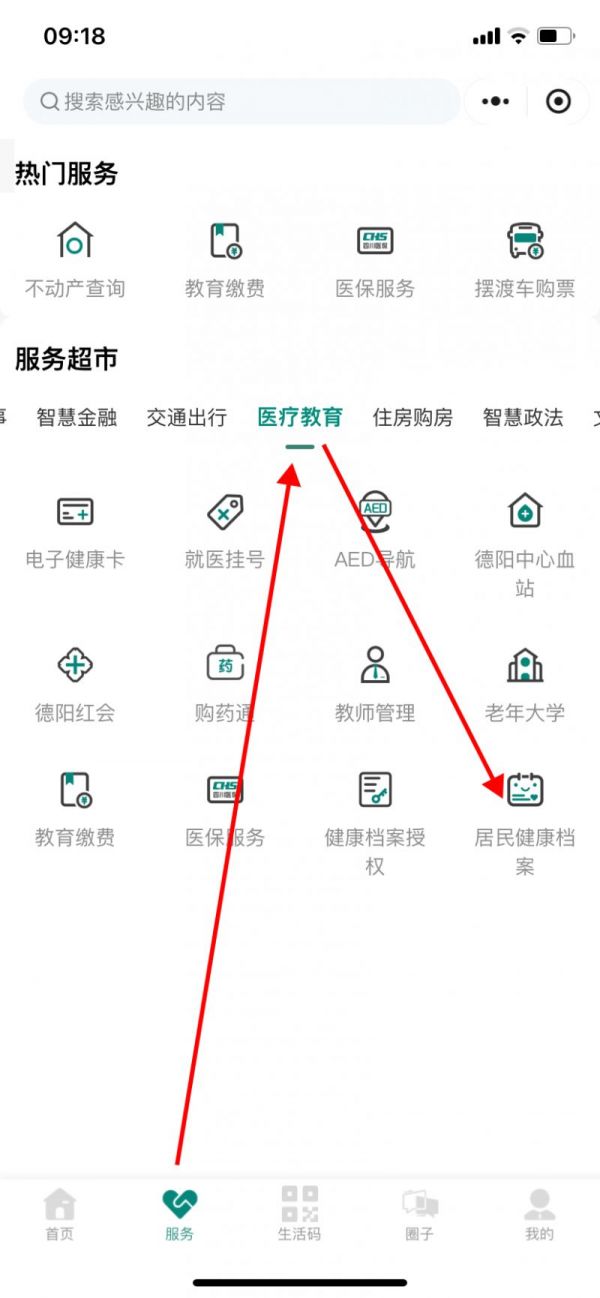600x1298 pixels.
Task: Open the search box for interesting content
Action: tap(242, 102)
